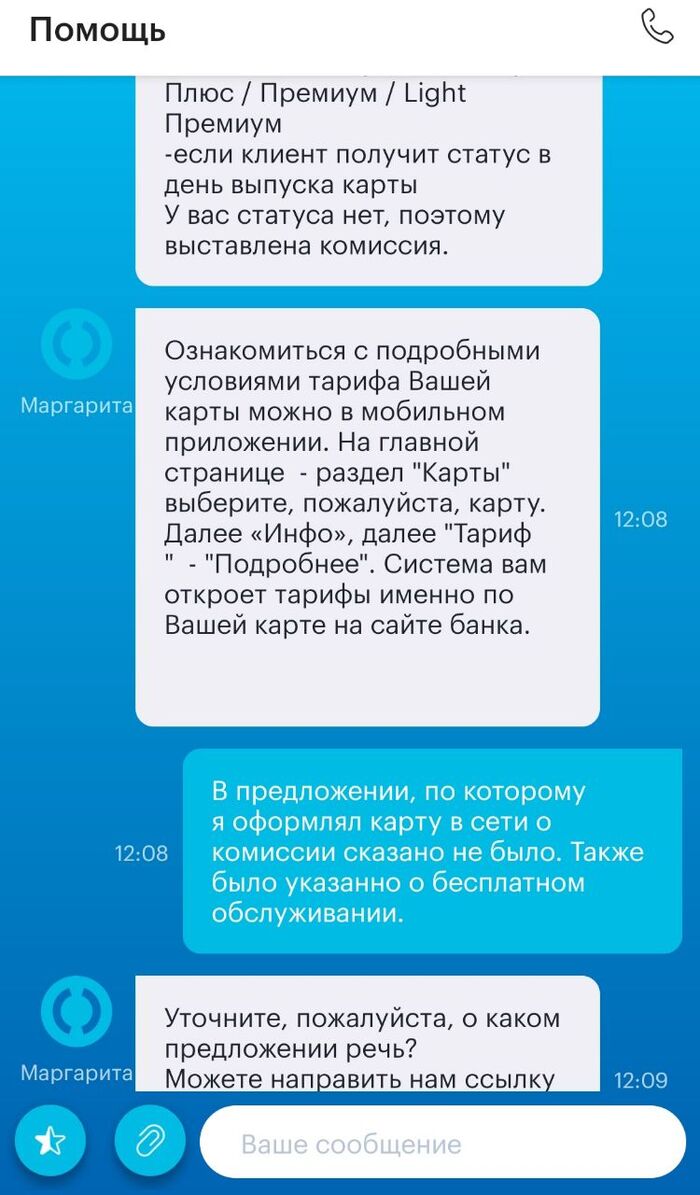Focus the "Ваше сообщение" message field
This screenshot has height=1195, width=700.
pyautogui.click(x=440, y=1143)
